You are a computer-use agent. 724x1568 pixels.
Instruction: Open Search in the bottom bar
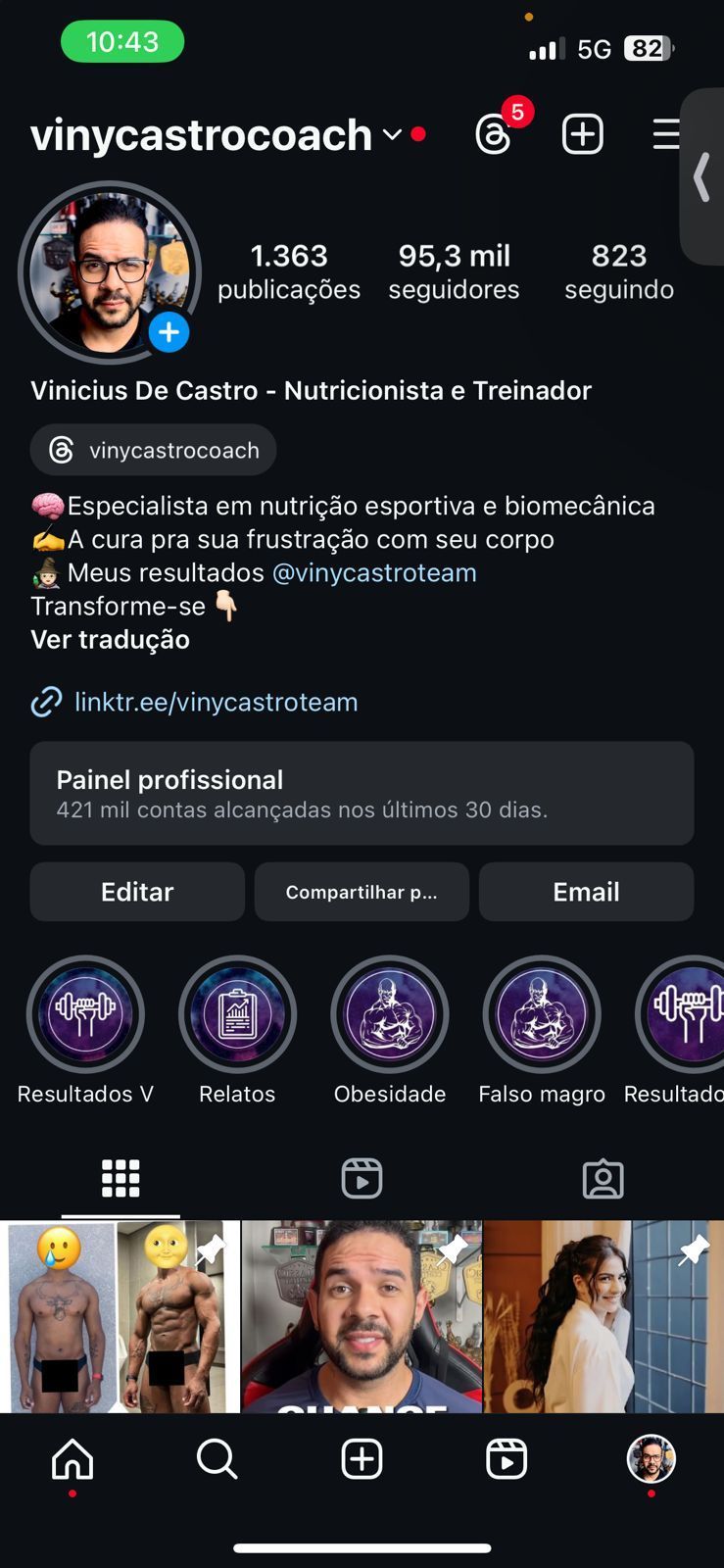click(217, 1459)
